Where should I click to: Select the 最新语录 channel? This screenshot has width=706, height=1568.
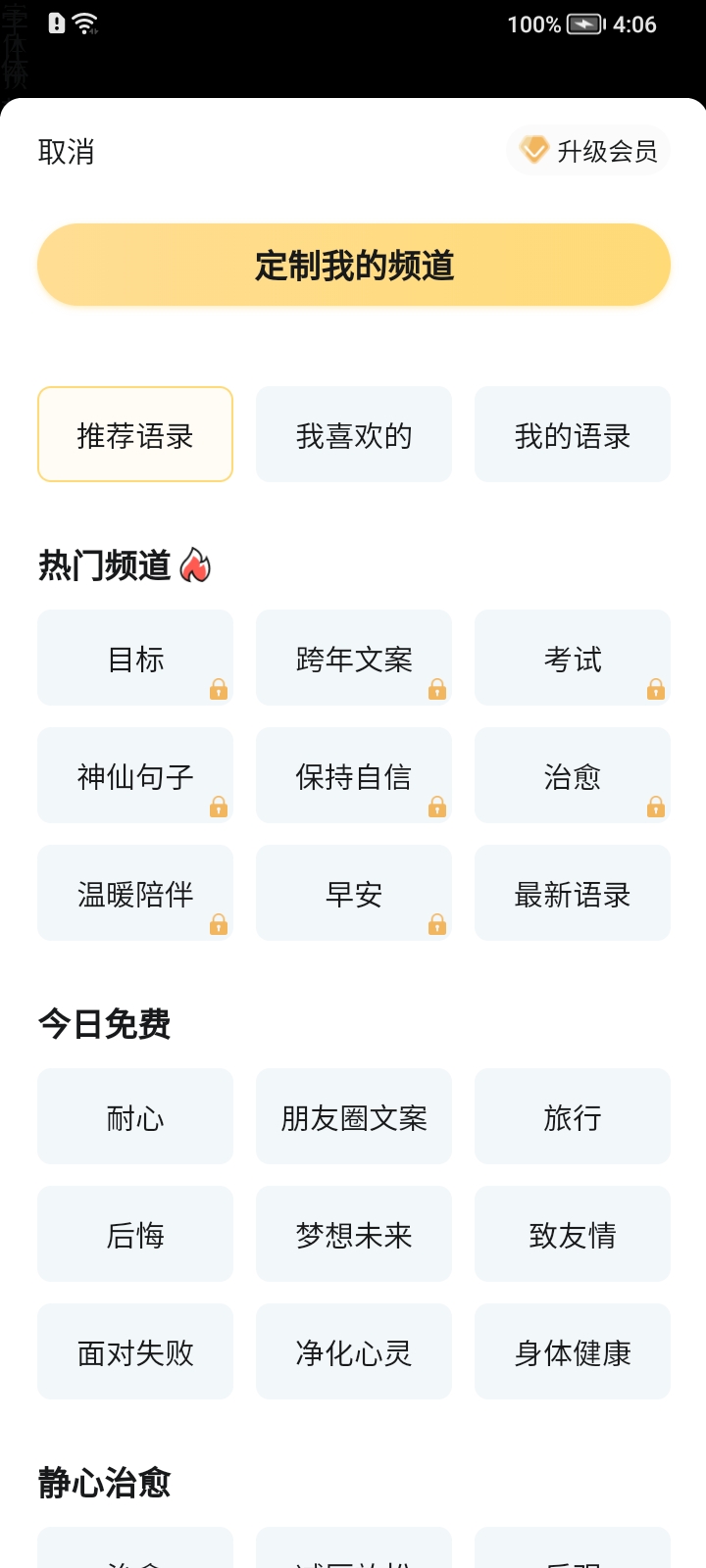click(572, 893)
